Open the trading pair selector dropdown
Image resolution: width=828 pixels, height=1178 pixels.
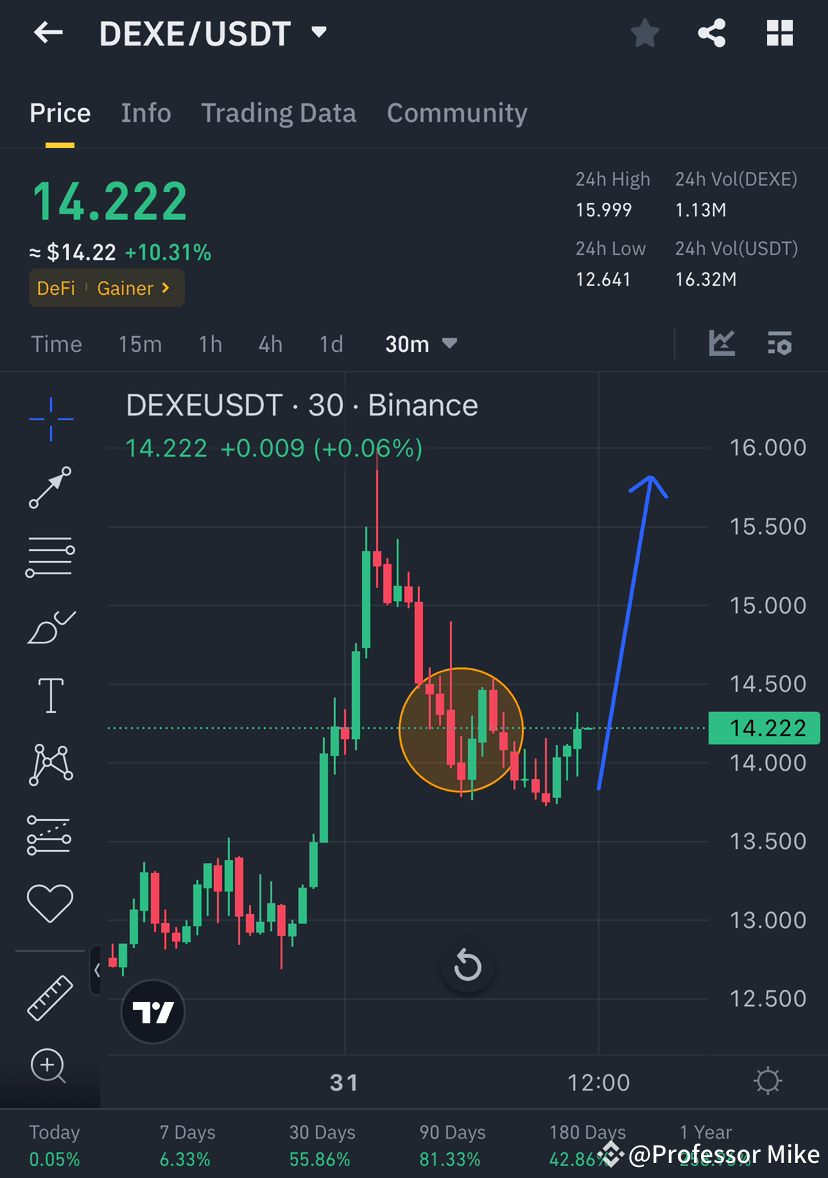coord(318,33)
